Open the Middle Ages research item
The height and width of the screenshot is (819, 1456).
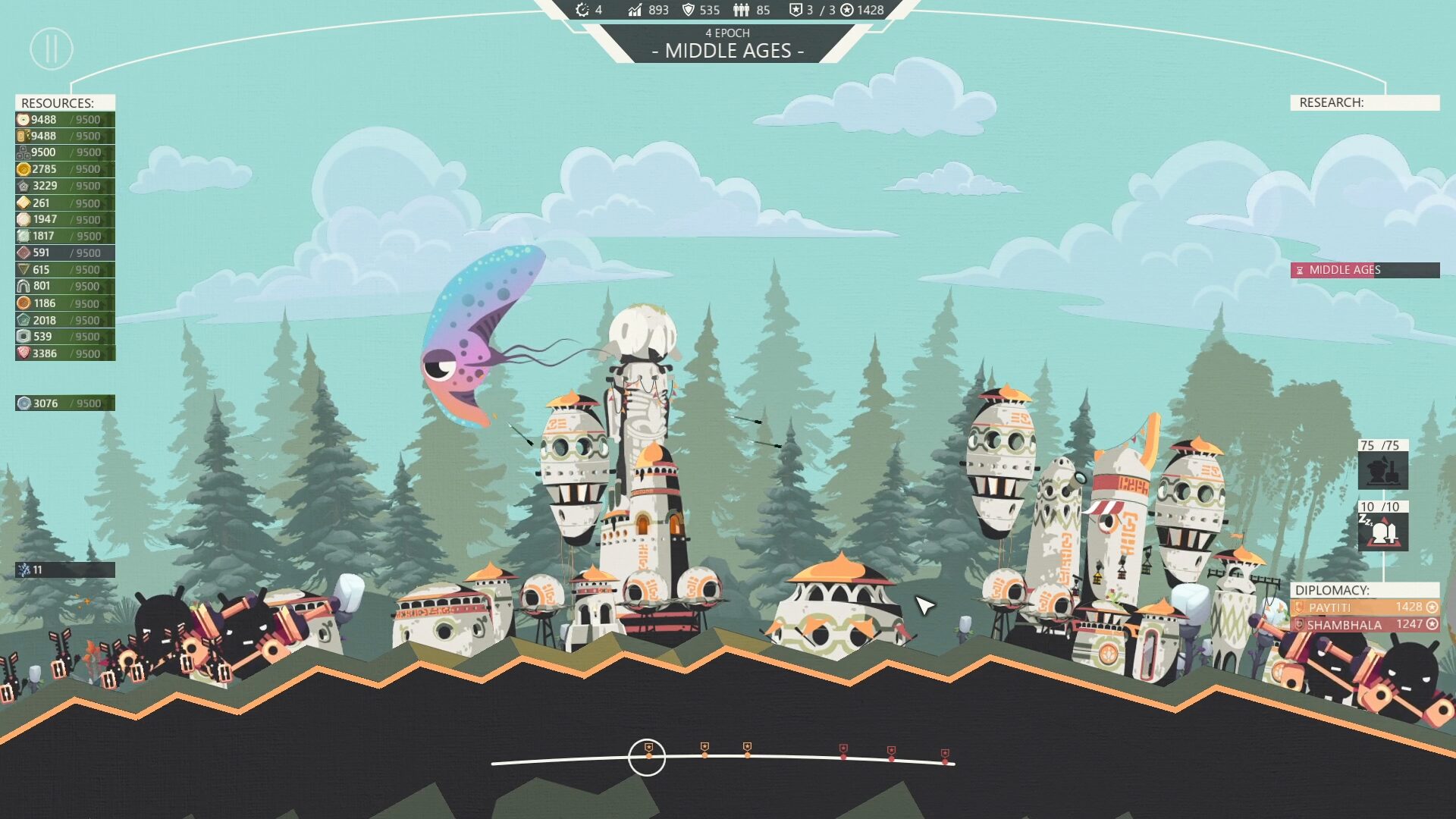(x=1364, y=270)
